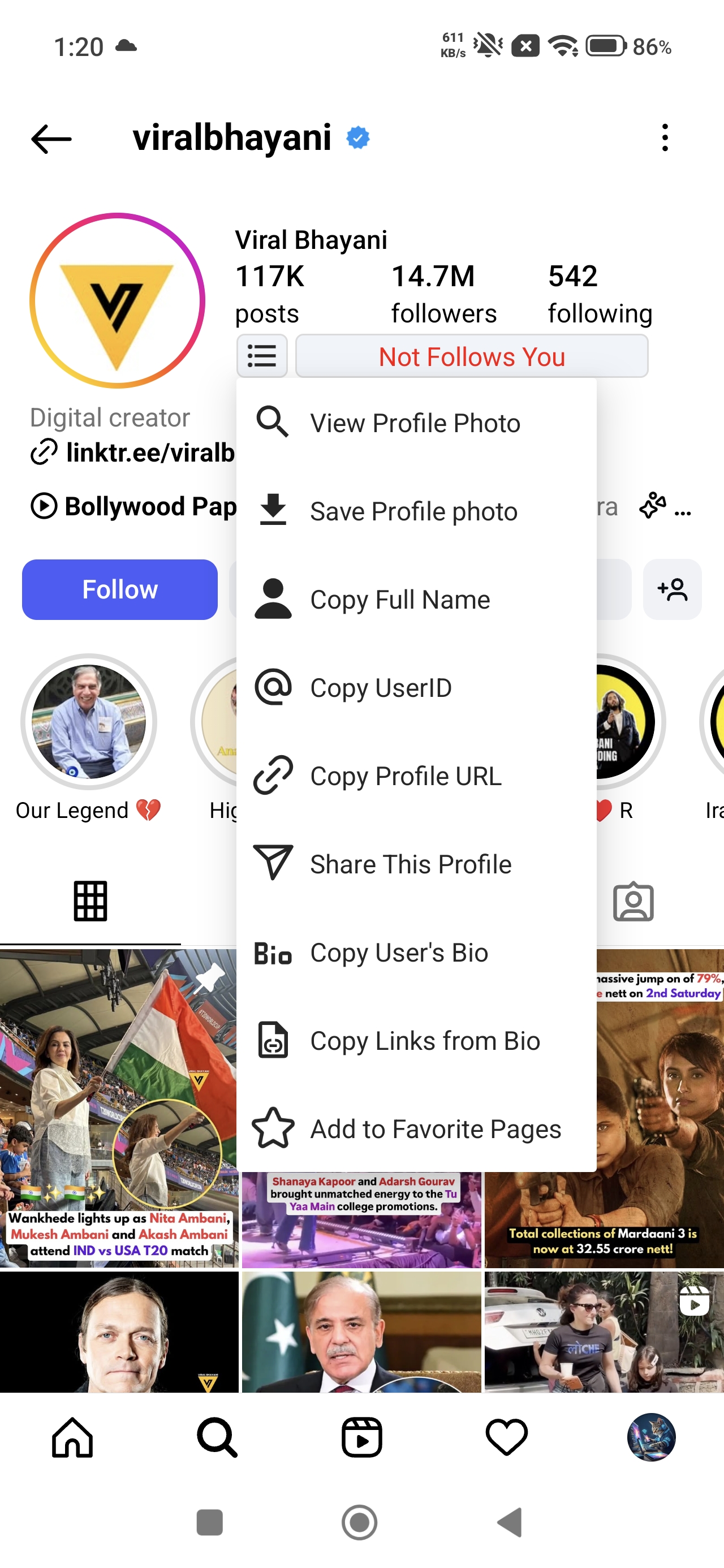Open the three-dot overflow menu
This screenshot has width=724, height=1568.
pos(664,137)
